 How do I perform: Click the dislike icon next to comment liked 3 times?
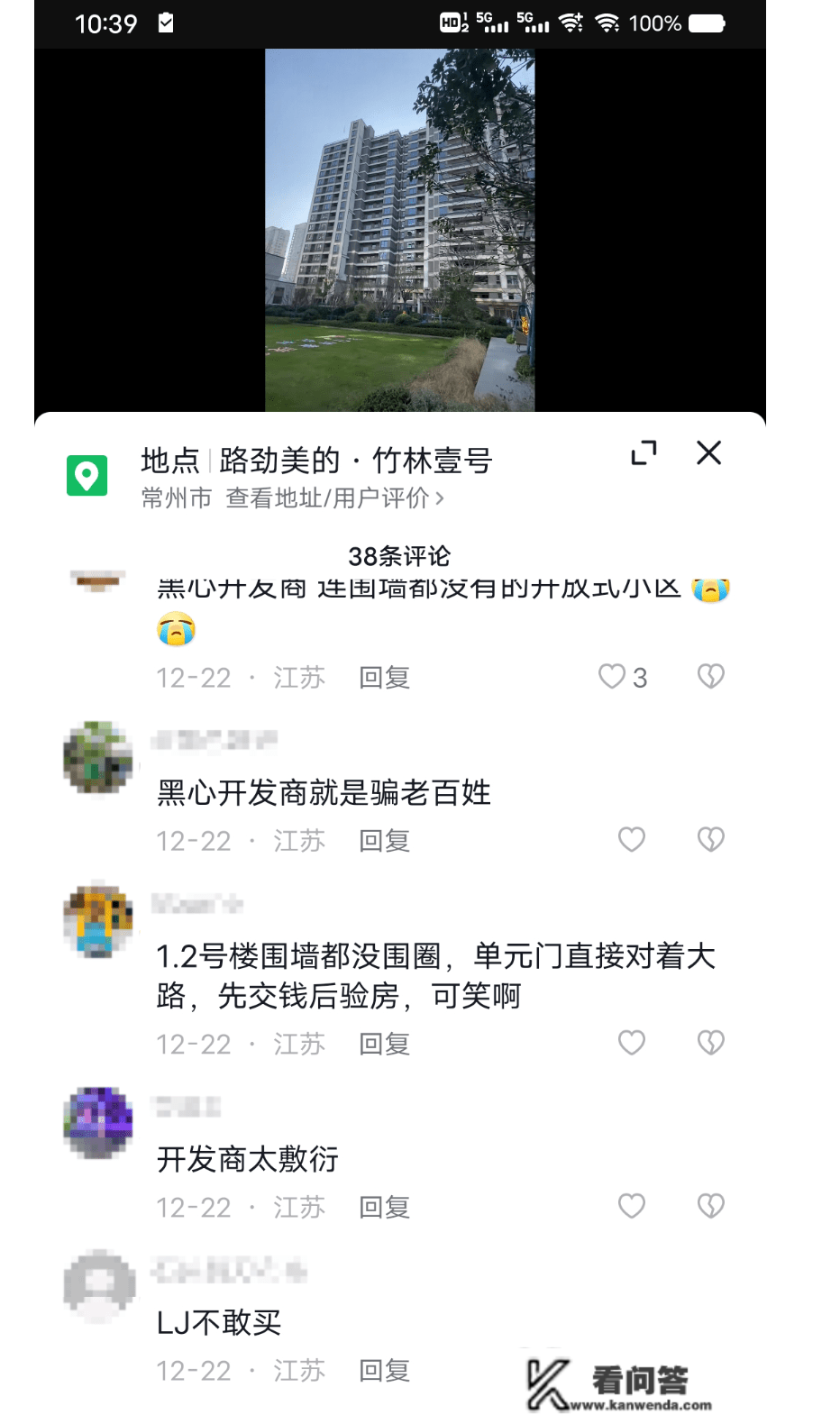click(x=711, y=676)
